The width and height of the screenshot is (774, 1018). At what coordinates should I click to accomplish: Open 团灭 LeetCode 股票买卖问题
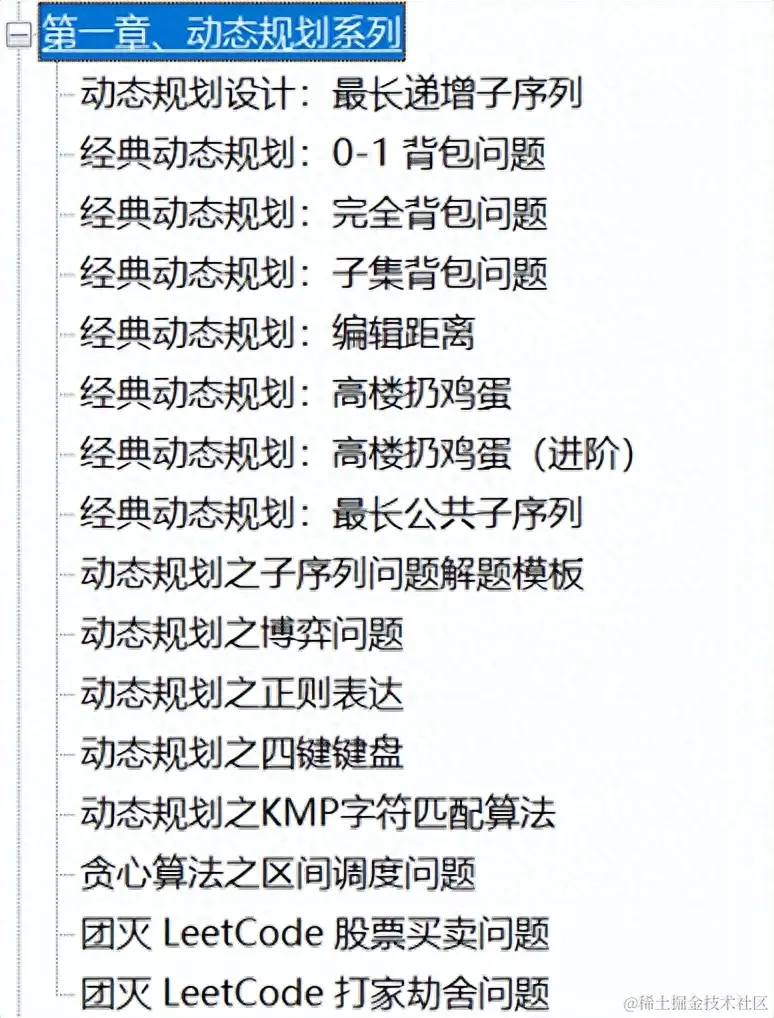point(315,934)
